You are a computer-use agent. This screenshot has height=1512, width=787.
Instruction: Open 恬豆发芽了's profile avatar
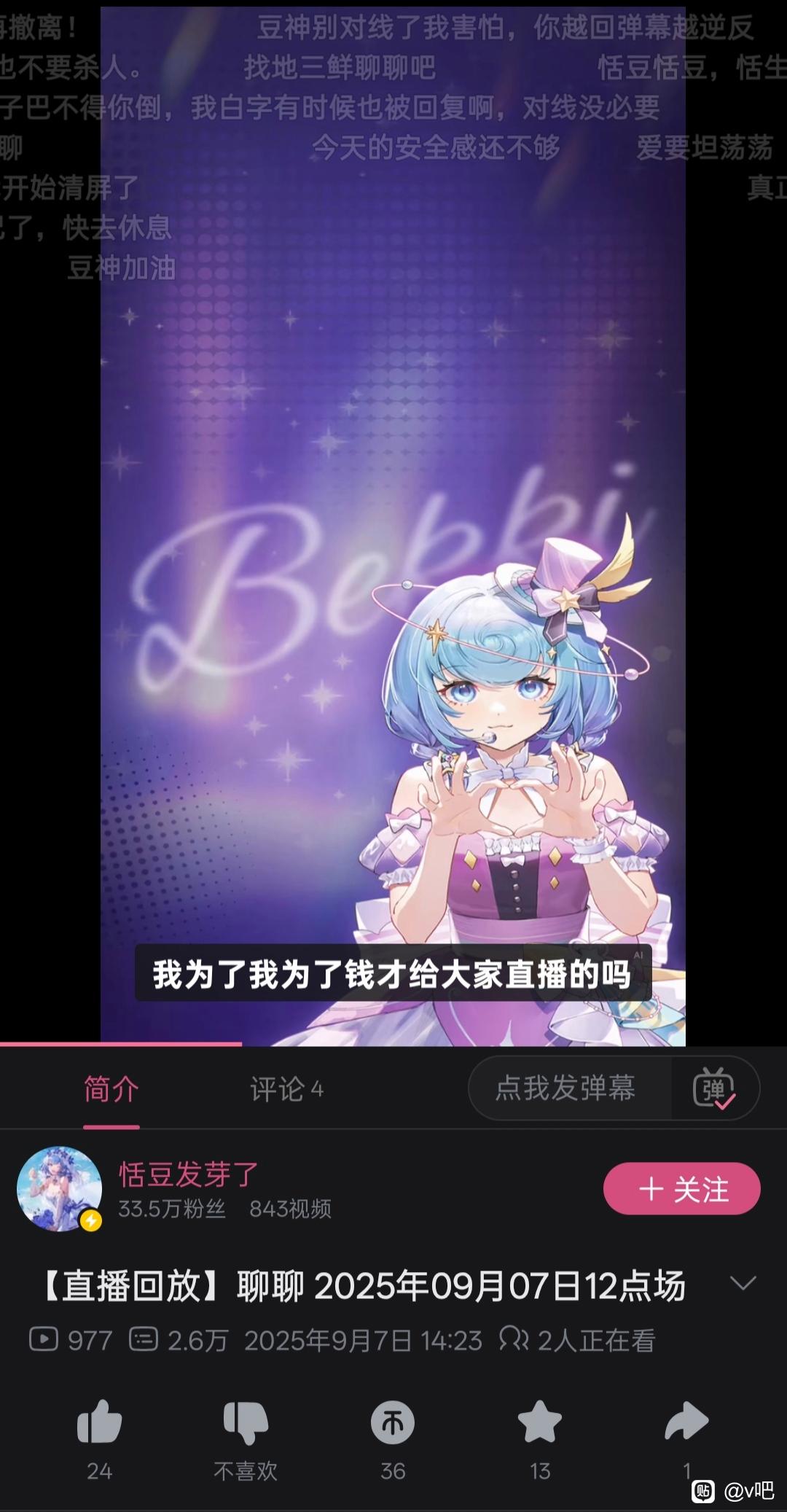click(x=60, y=1189)
